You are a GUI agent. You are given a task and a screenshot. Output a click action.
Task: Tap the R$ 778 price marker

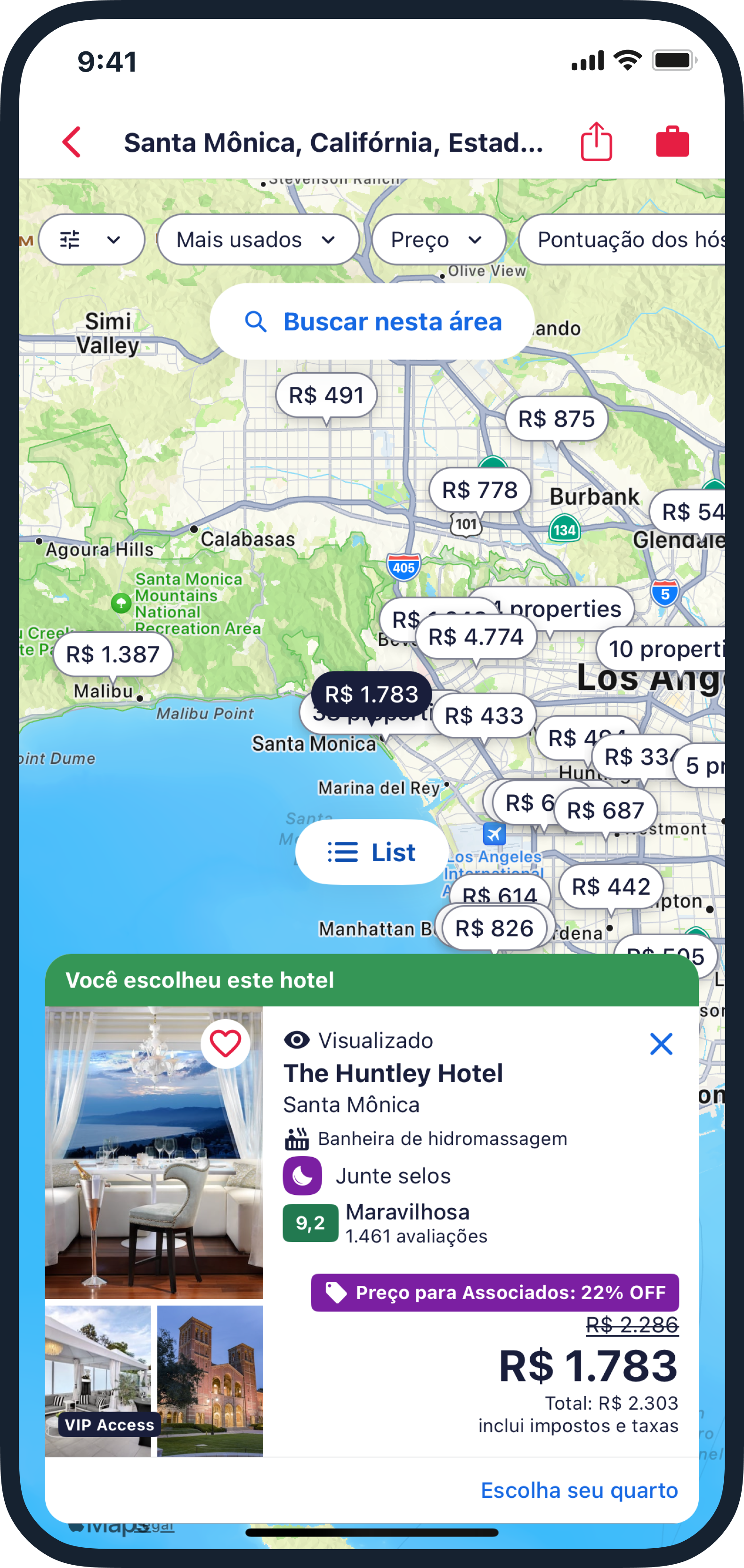tap(479, 490)
